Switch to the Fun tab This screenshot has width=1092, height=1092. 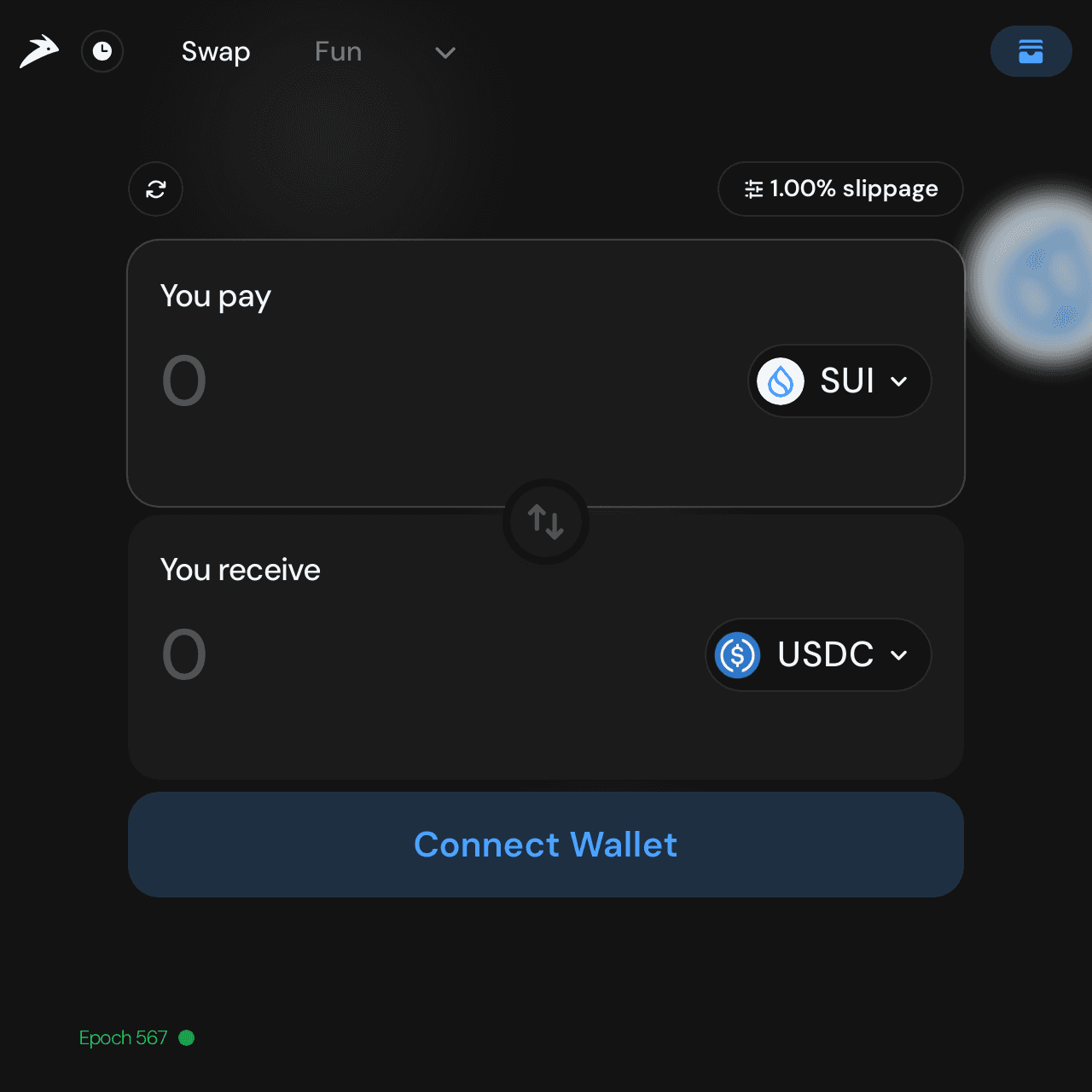(x=338, y=52)
